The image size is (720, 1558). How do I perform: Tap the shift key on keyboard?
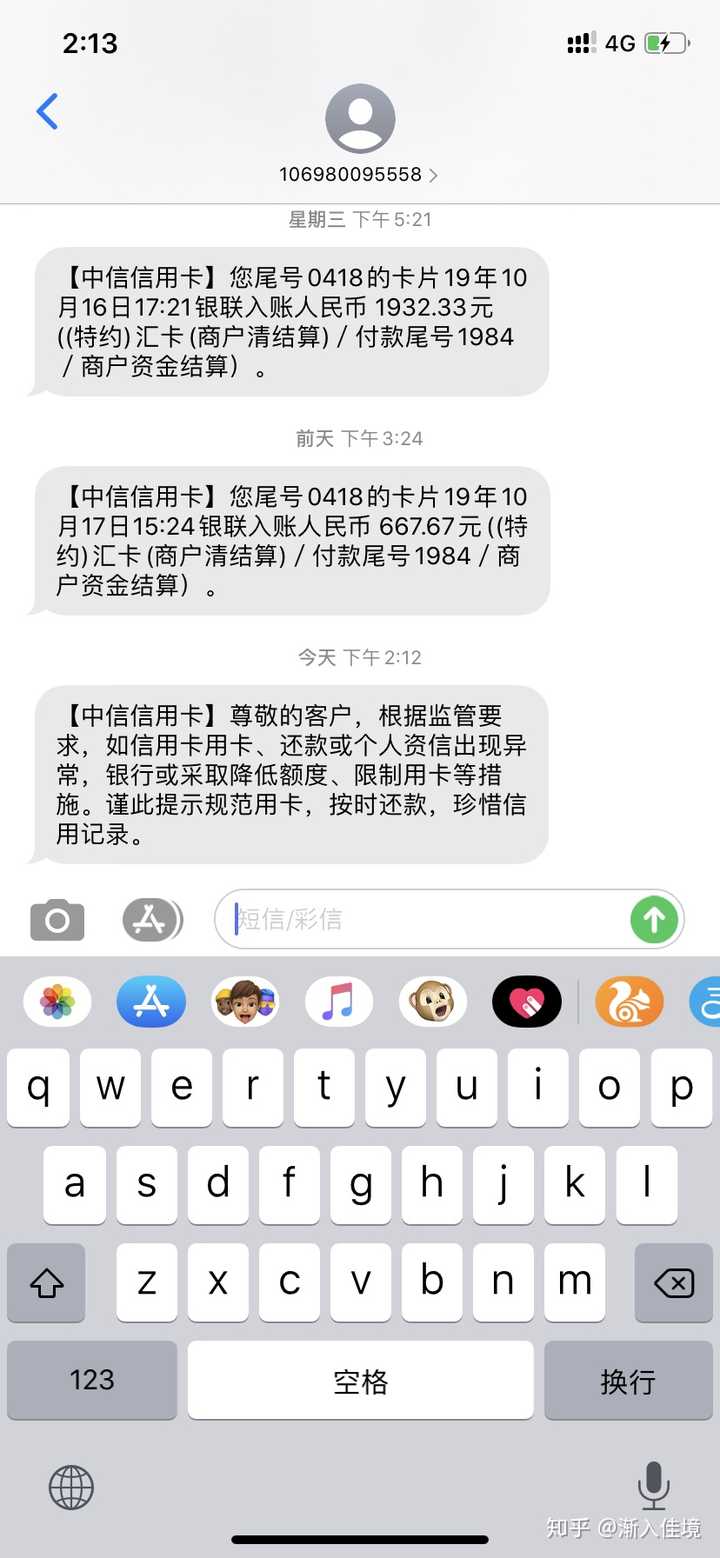[x=47, y=1283]
